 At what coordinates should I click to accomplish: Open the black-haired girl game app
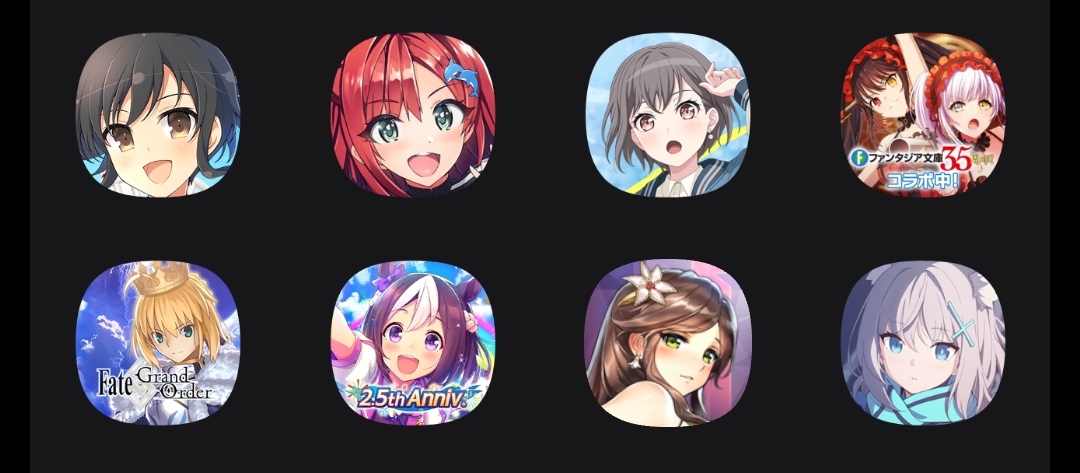point(158,115)
